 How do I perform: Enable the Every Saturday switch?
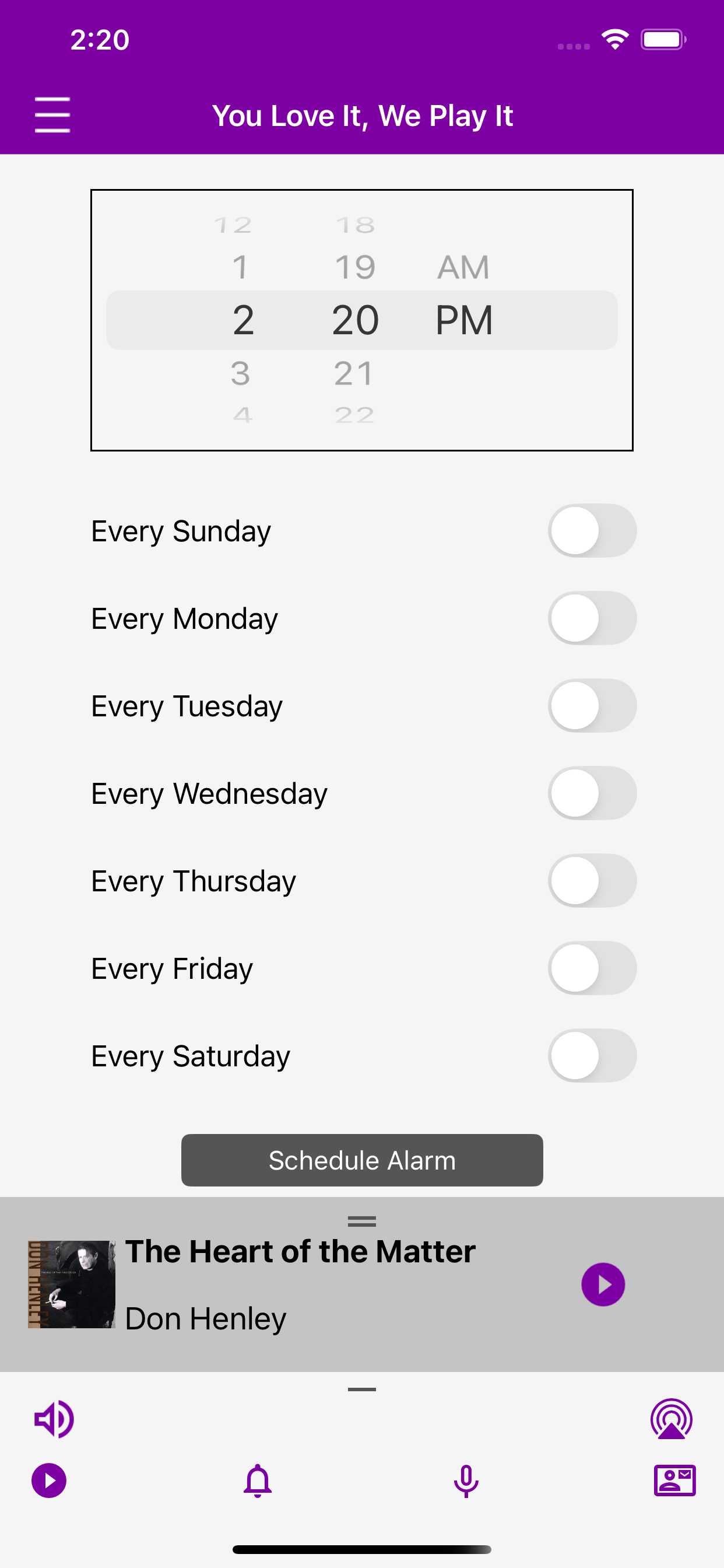592,1055
